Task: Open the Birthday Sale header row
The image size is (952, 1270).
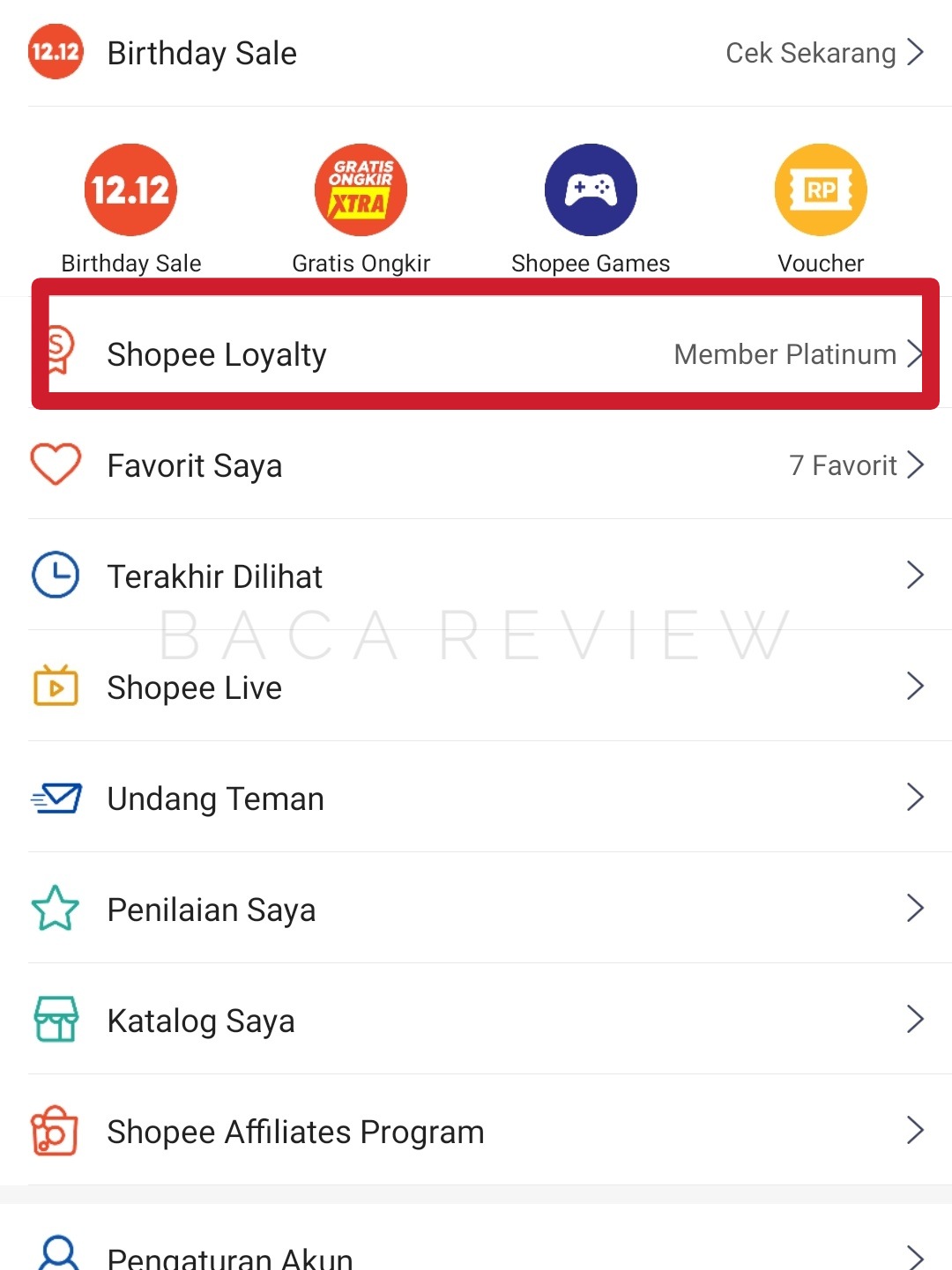Action: (202, 53)
